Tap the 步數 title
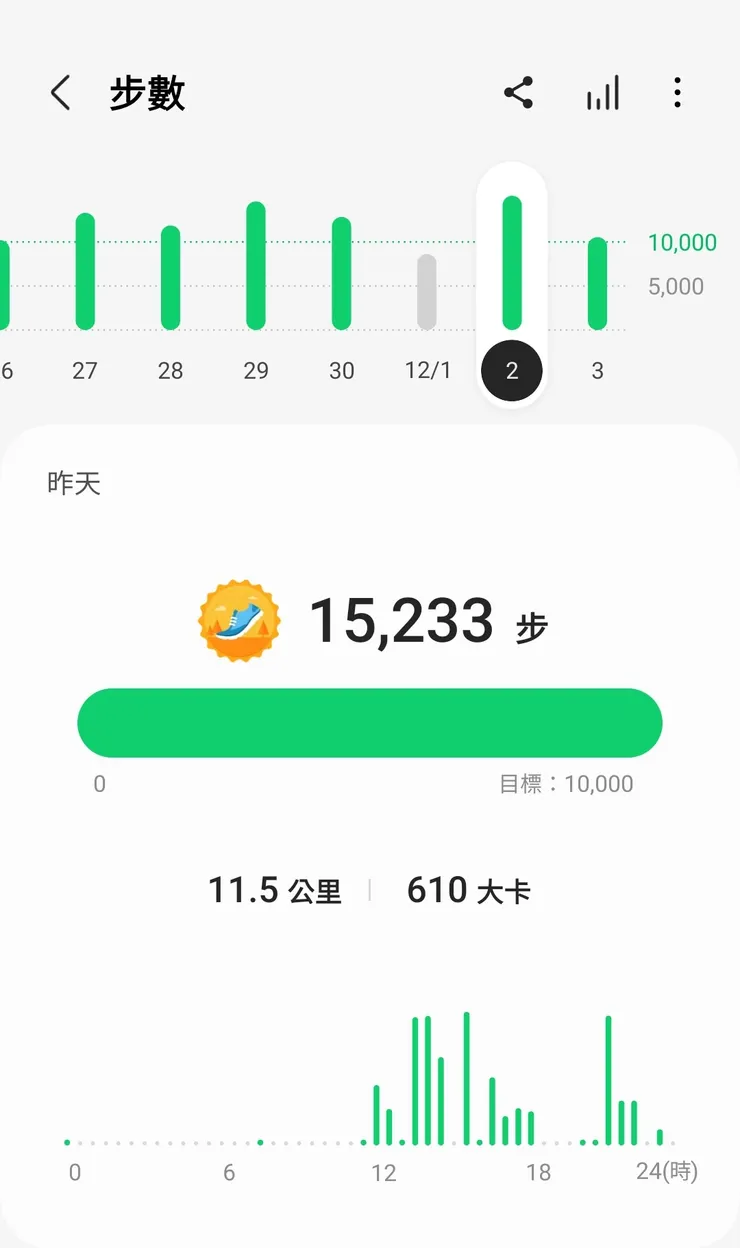Screen dimensions: 740x1248 click(x=146, y=92)
